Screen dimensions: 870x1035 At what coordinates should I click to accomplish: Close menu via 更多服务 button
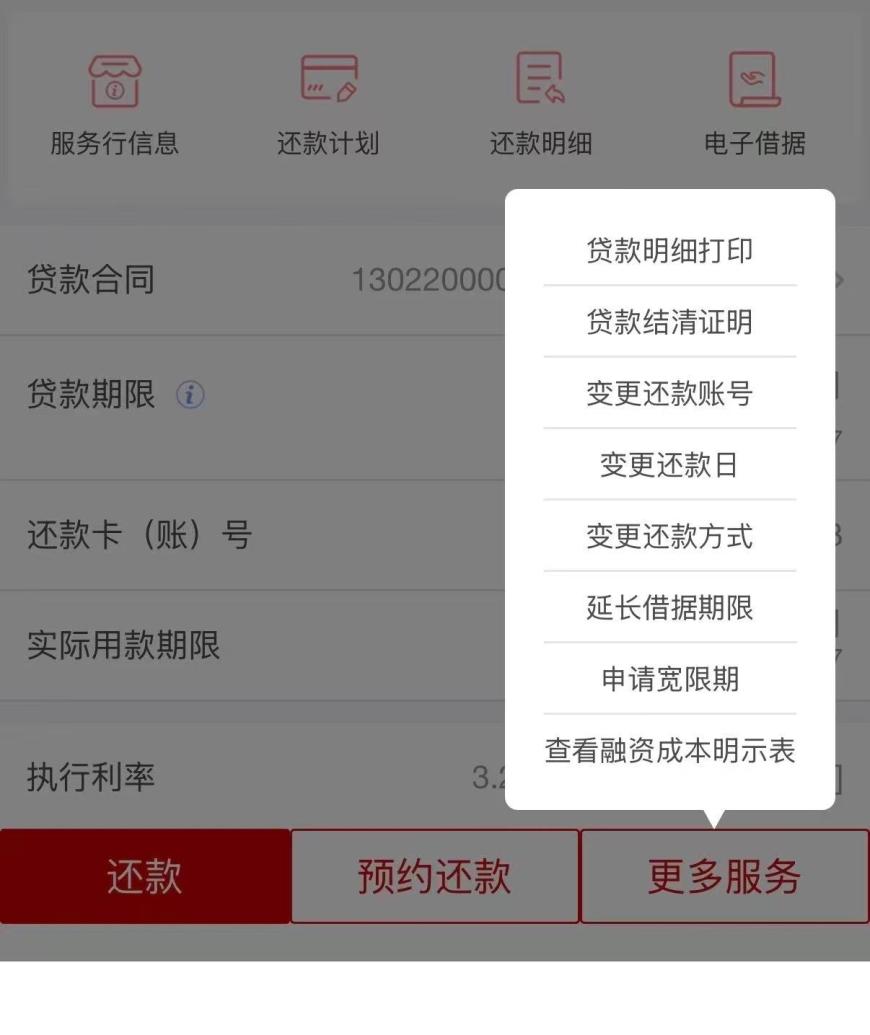pos(724,876)
